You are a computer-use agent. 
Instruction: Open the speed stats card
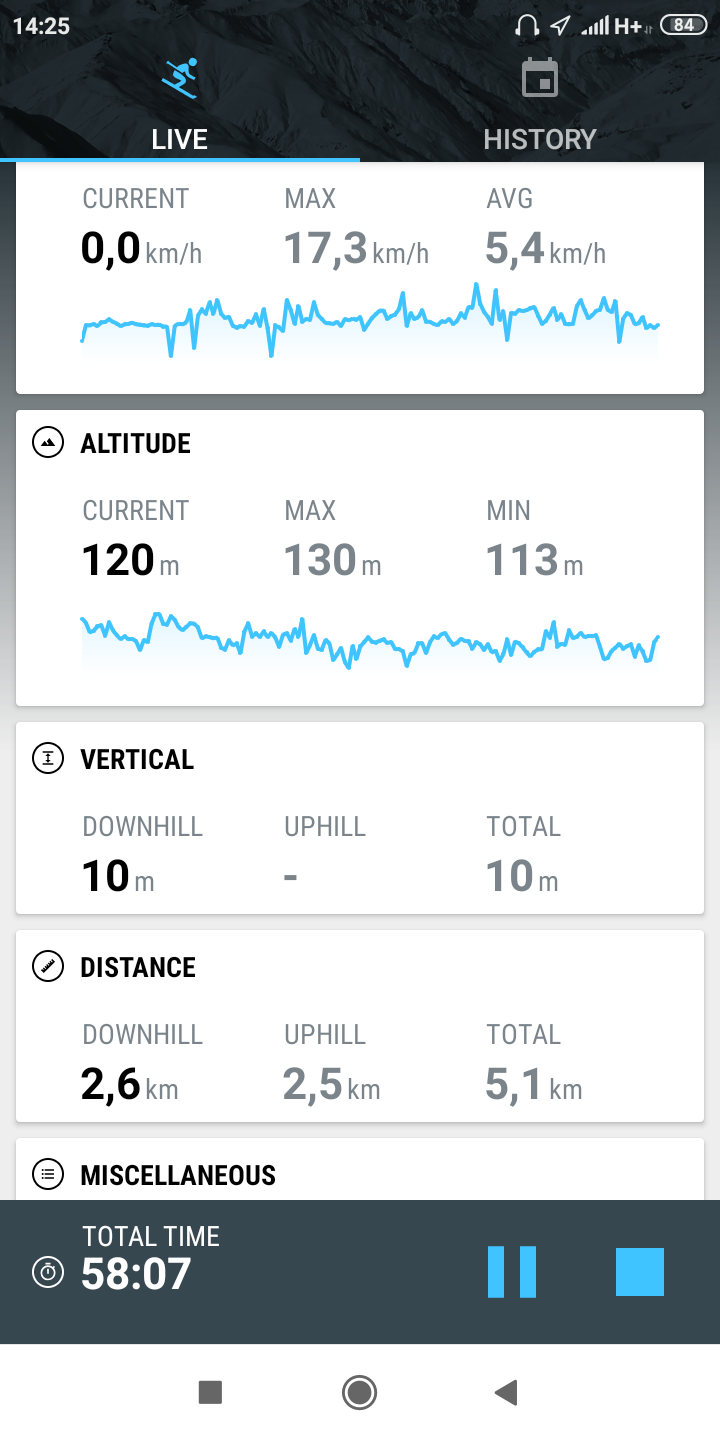(x=360, y=278)
